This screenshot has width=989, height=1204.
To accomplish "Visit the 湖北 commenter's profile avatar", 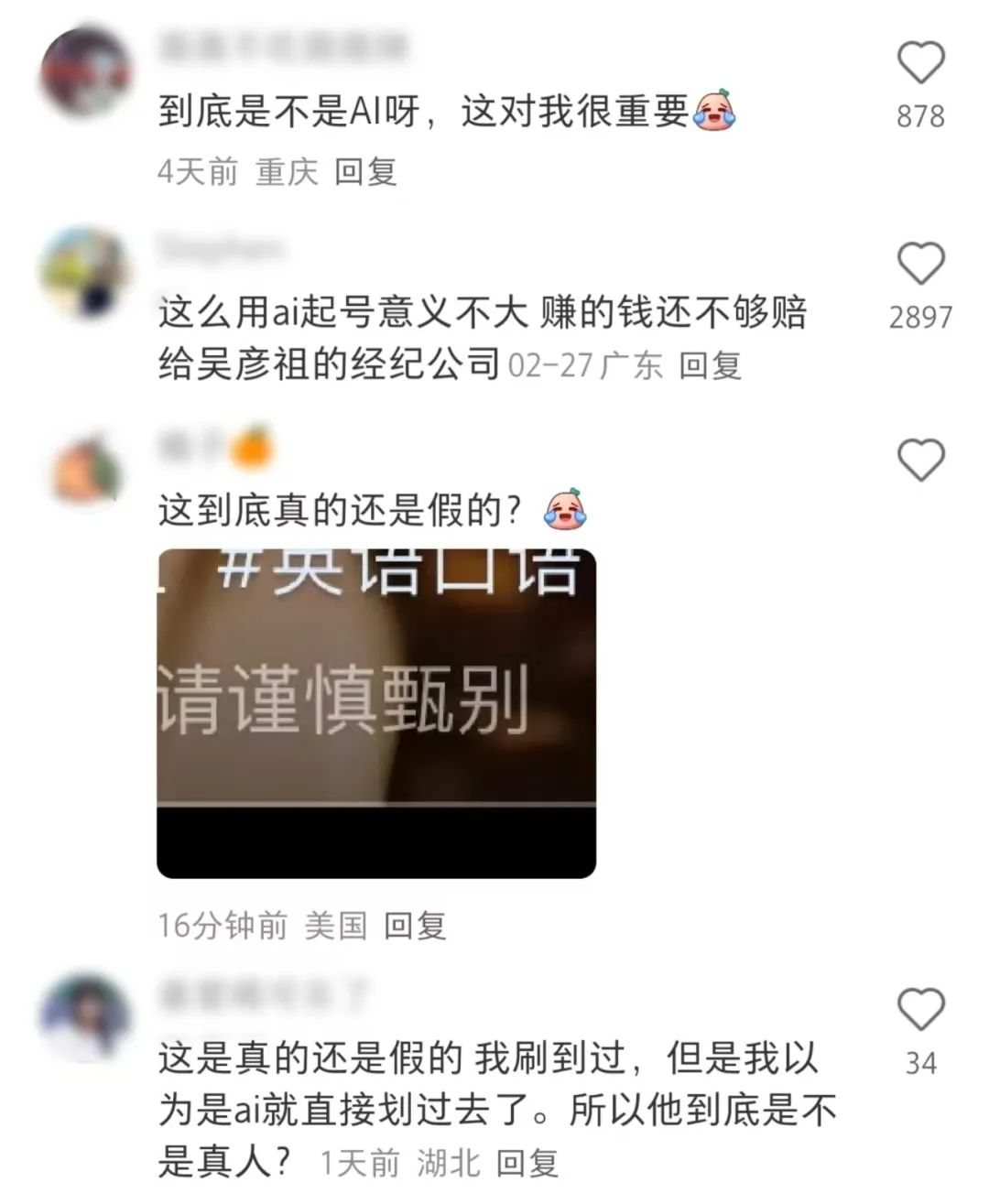I will 87,1018.
